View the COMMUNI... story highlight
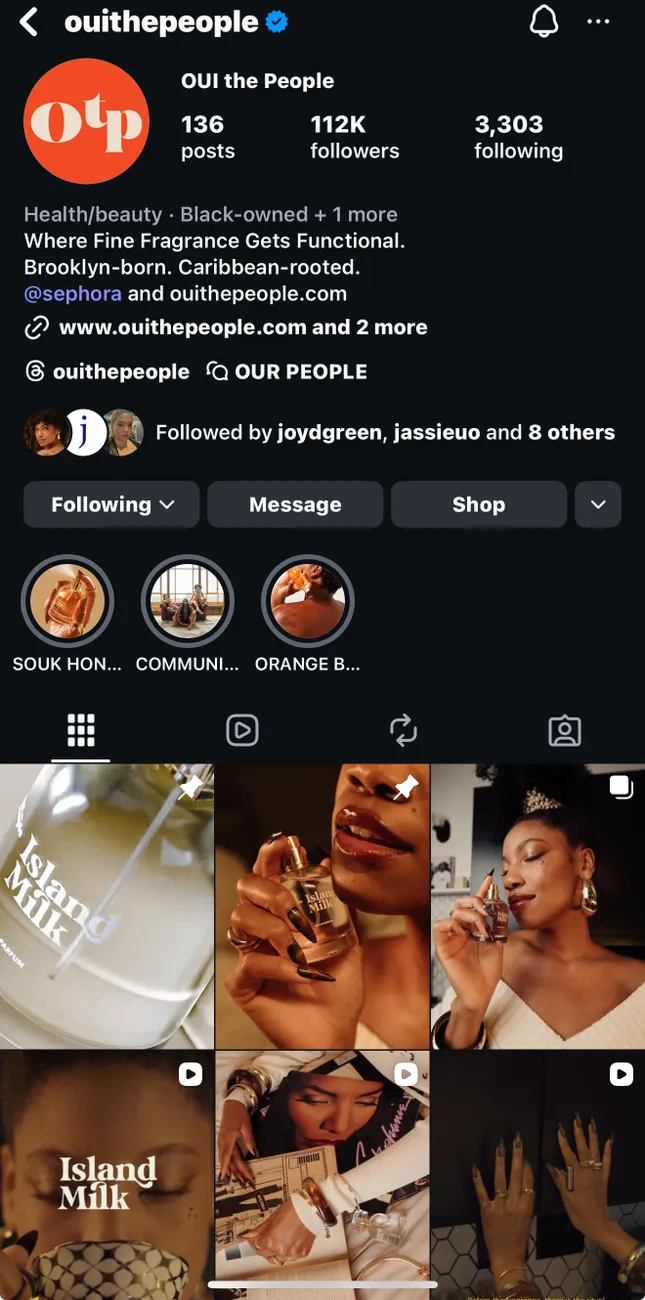Screen dimensions: 645x1300 (x=187, y=602)
